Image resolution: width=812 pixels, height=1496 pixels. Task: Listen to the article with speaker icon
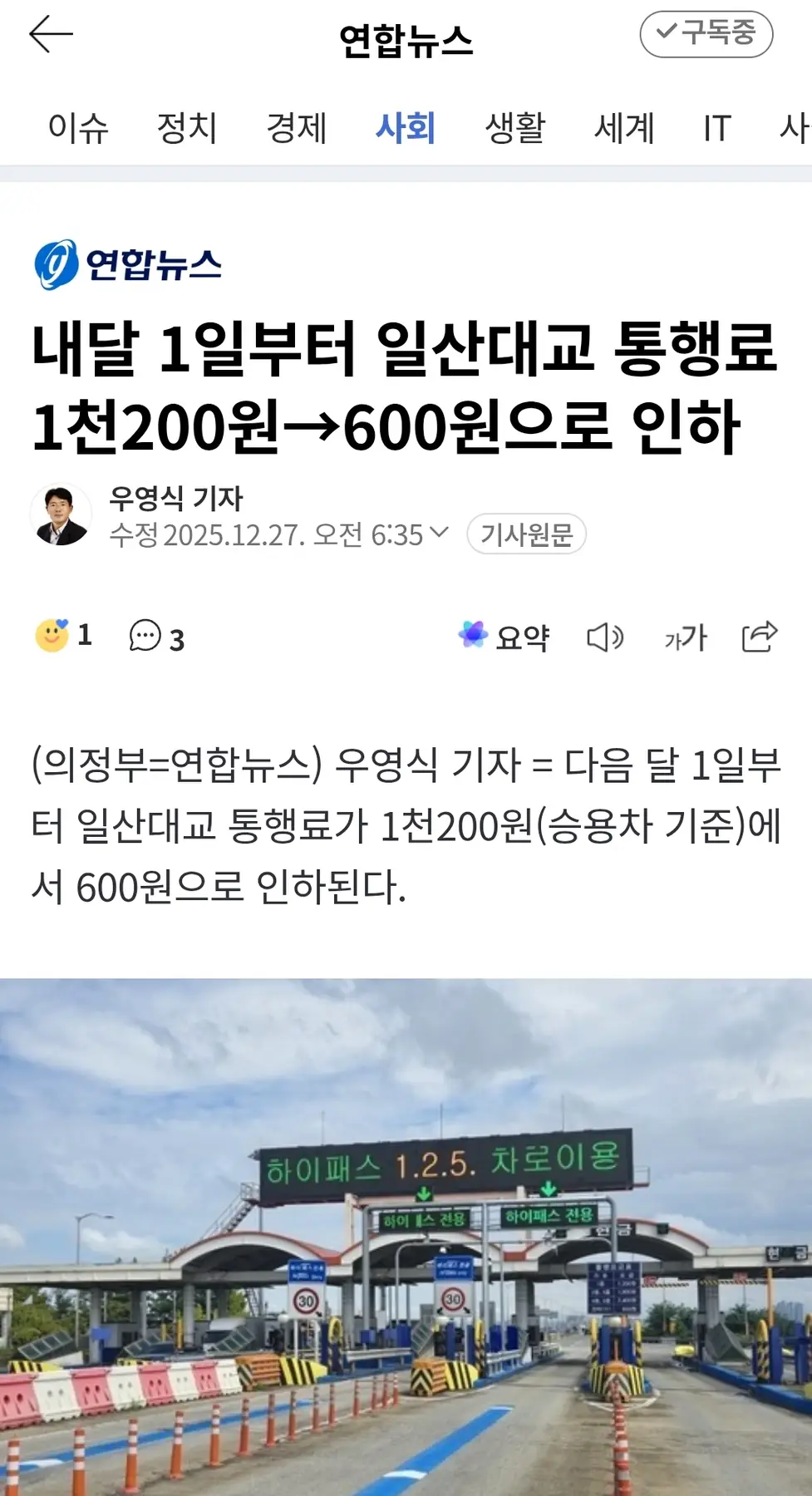click(x=605, y=637)
